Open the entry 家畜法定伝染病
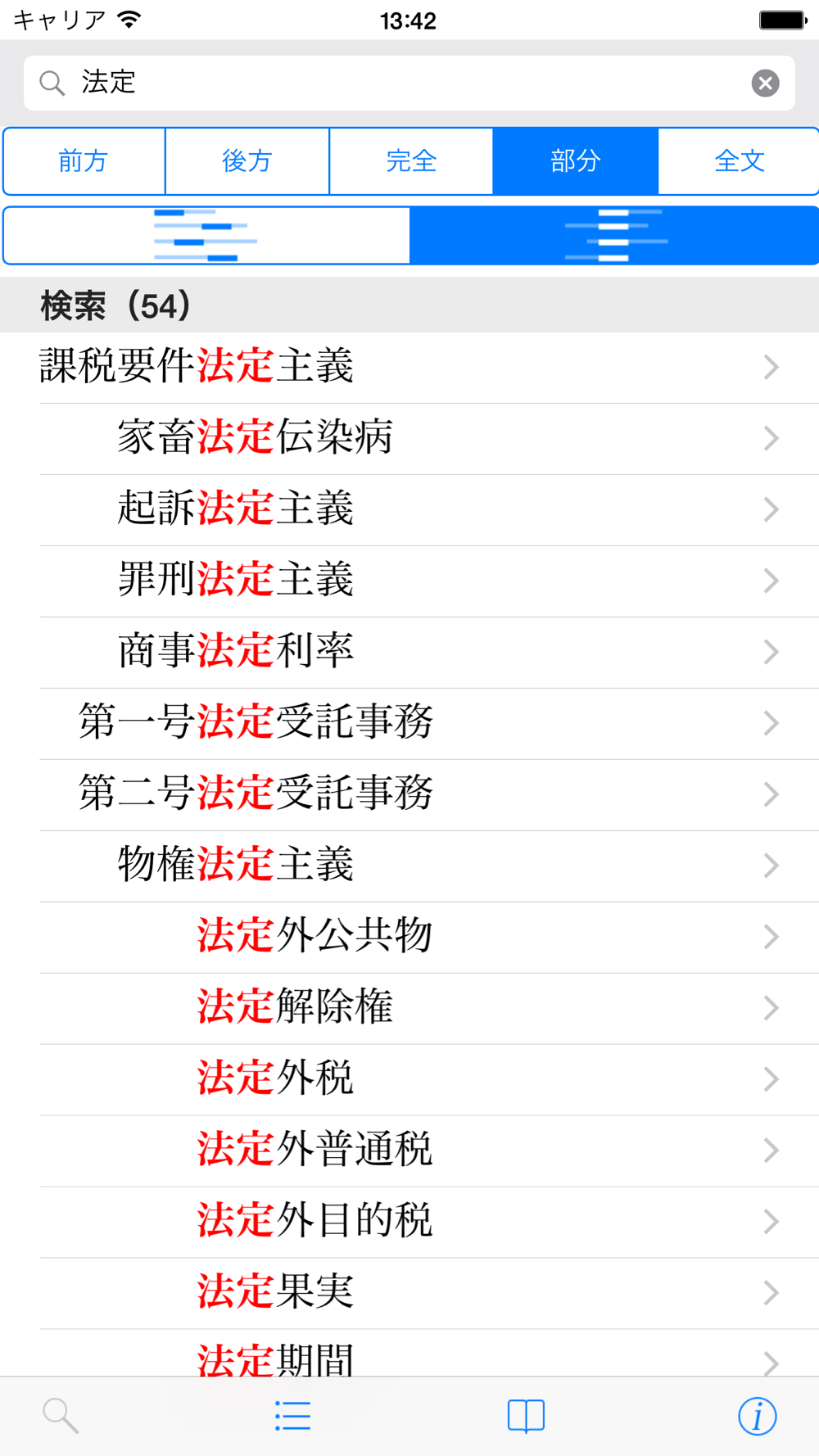819x1456 pixels. pos(409,438)
